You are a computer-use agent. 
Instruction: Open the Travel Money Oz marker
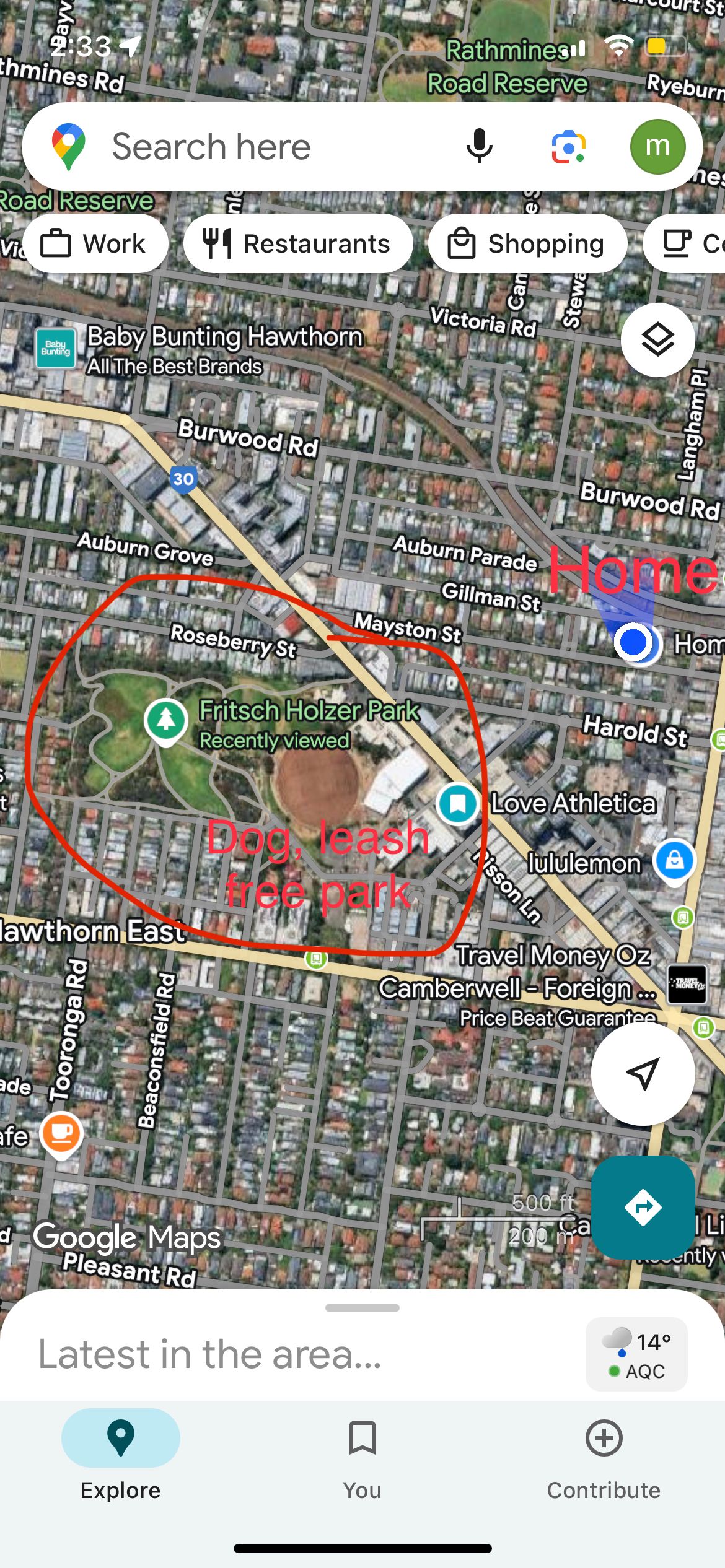click(687, 984)
